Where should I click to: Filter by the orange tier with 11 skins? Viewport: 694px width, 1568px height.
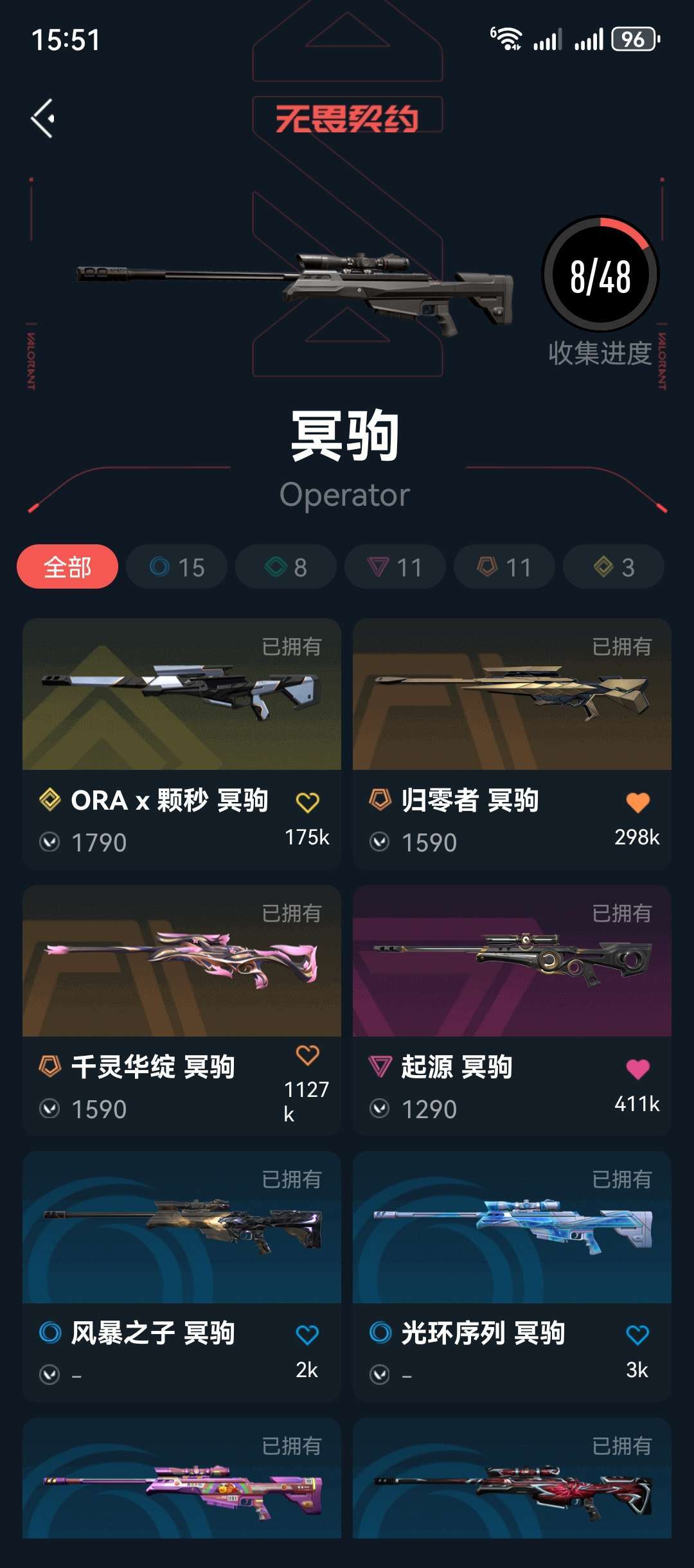coord(504,567)
